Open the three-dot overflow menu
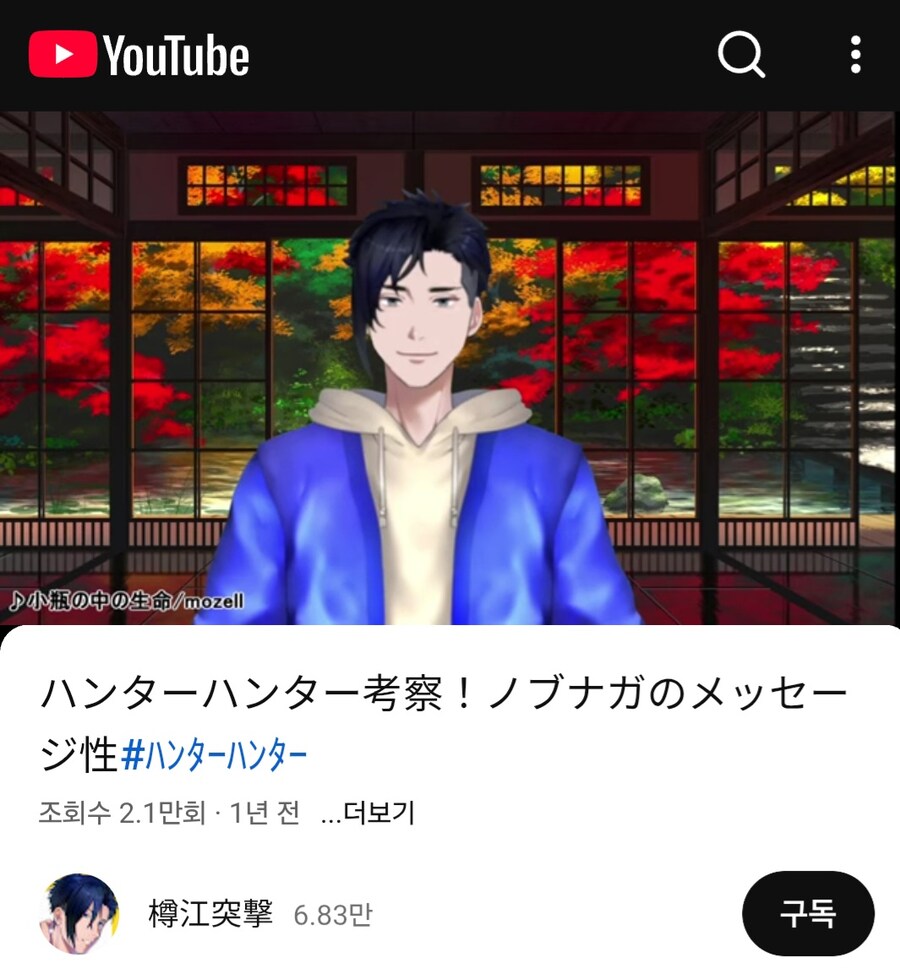The width and height of the screenshot is (900, 968). (855, 55)
